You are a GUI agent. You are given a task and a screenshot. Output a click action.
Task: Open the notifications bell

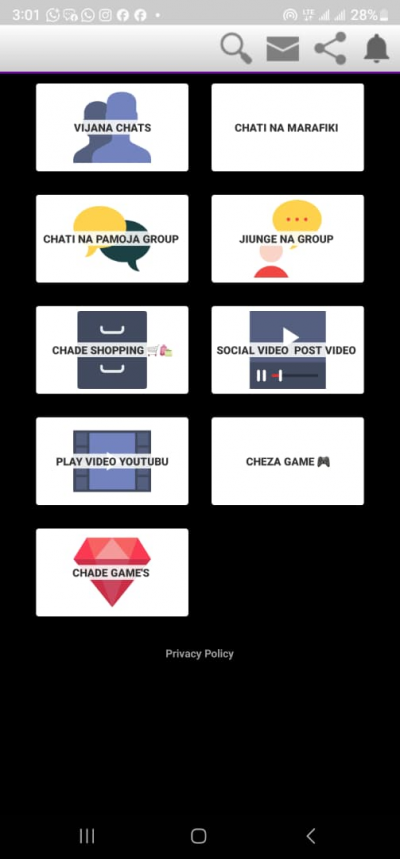click(x=376, y=48)
